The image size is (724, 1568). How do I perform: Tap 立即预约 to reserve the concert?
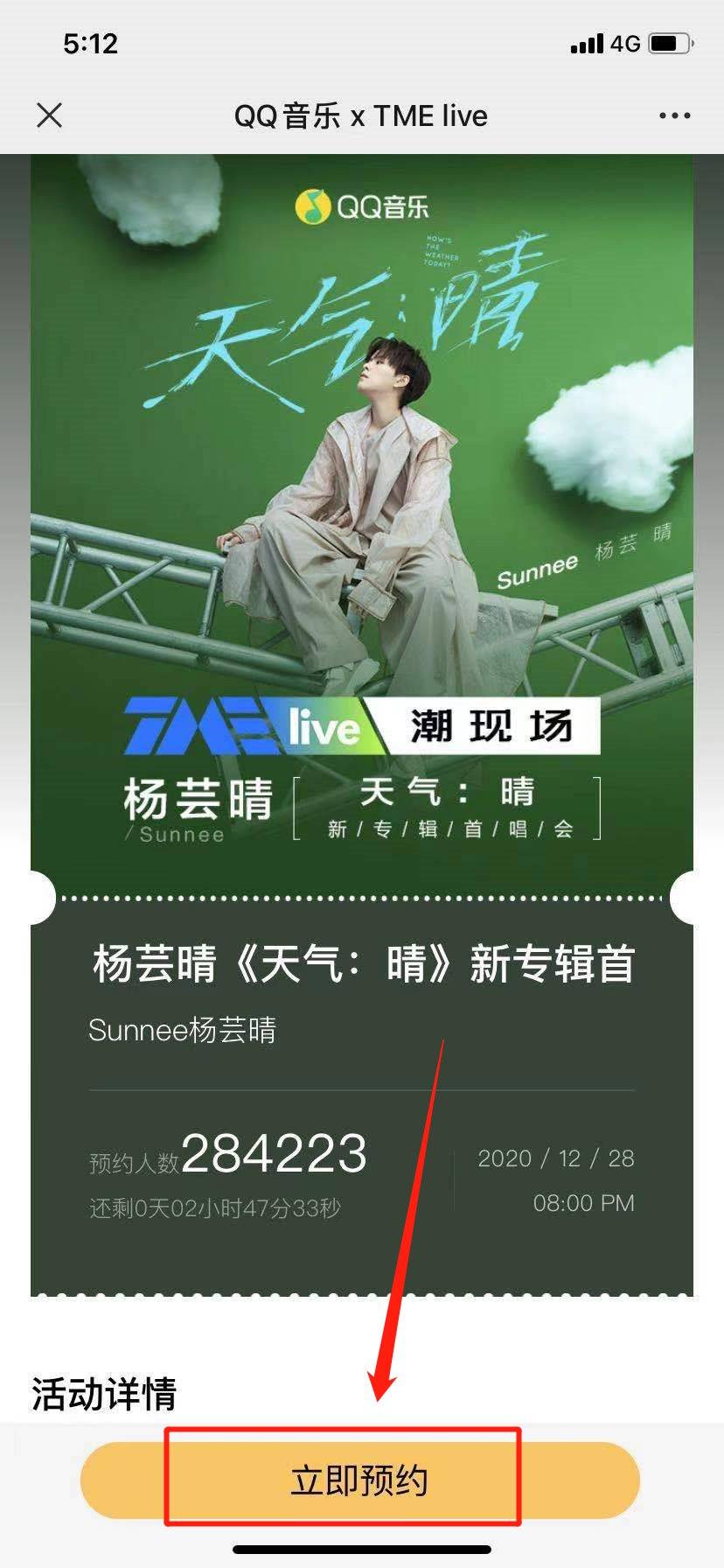click(x=359, y=1480)
